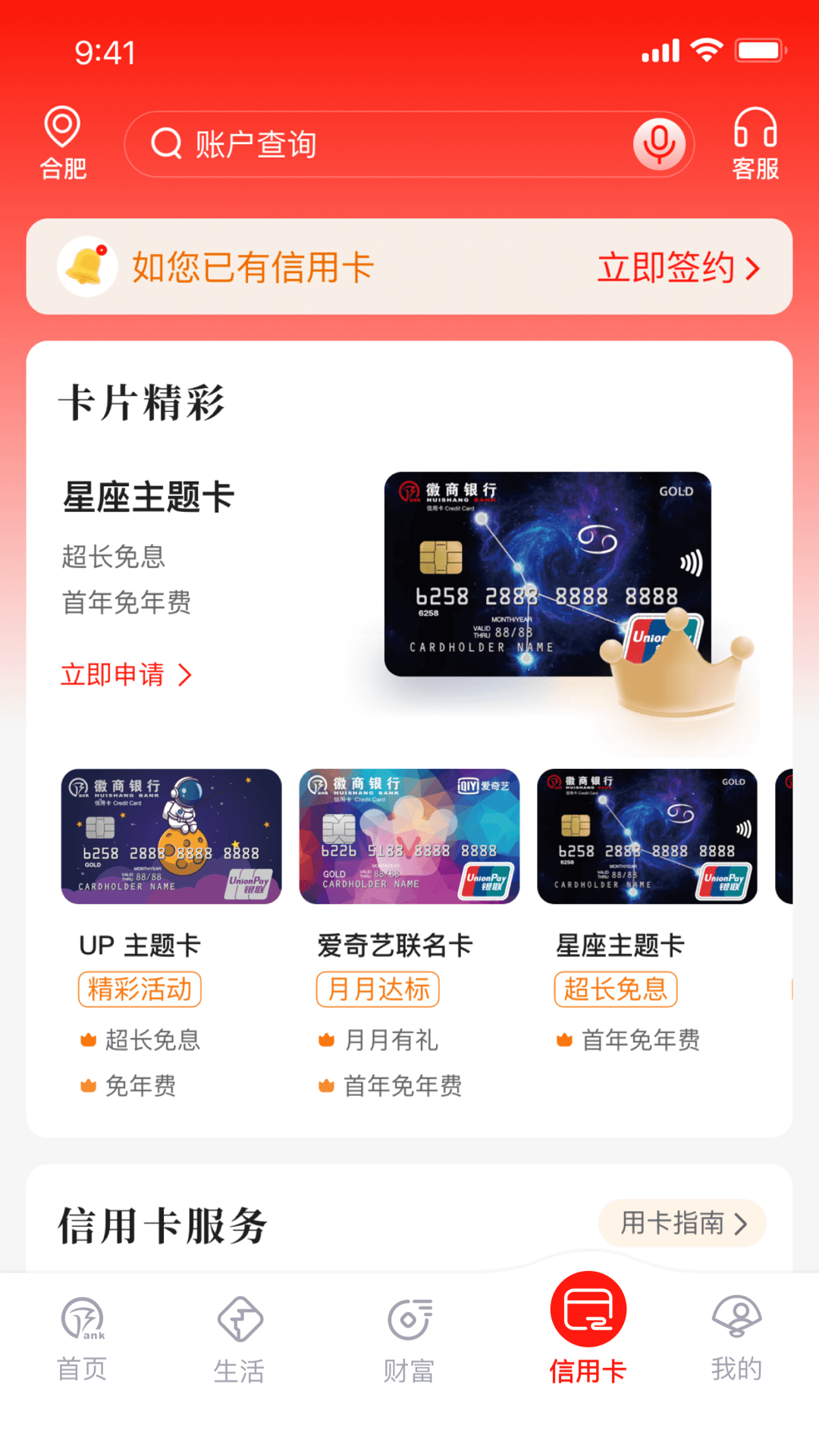Tap 首年免年费 benefit text
The width and height of the screenshot is (819, 1456).
click(x=126, y=603)
